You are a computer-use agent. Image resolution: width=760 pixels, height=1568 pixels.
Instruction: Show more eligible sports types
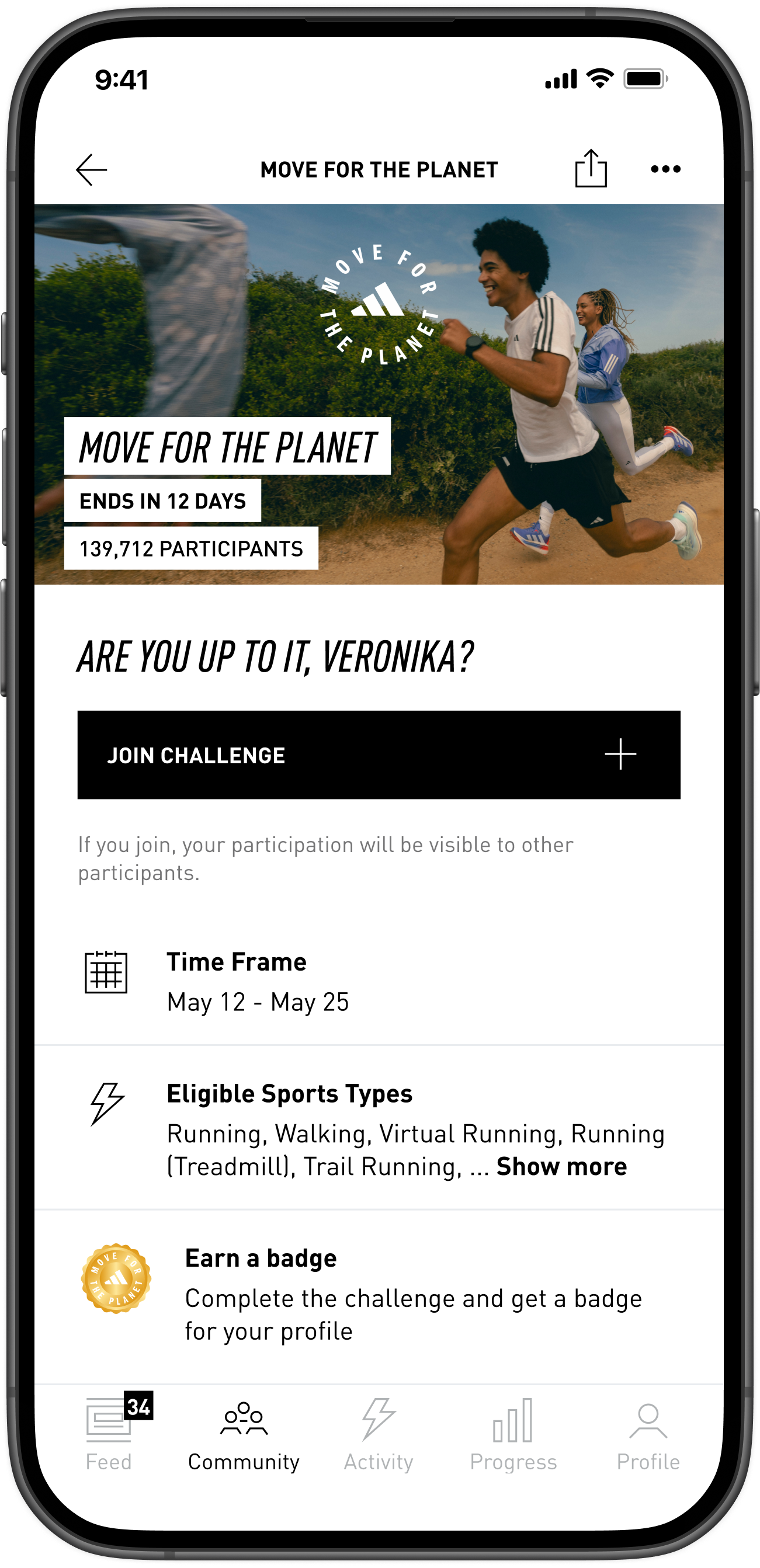tap(561, 1166)
